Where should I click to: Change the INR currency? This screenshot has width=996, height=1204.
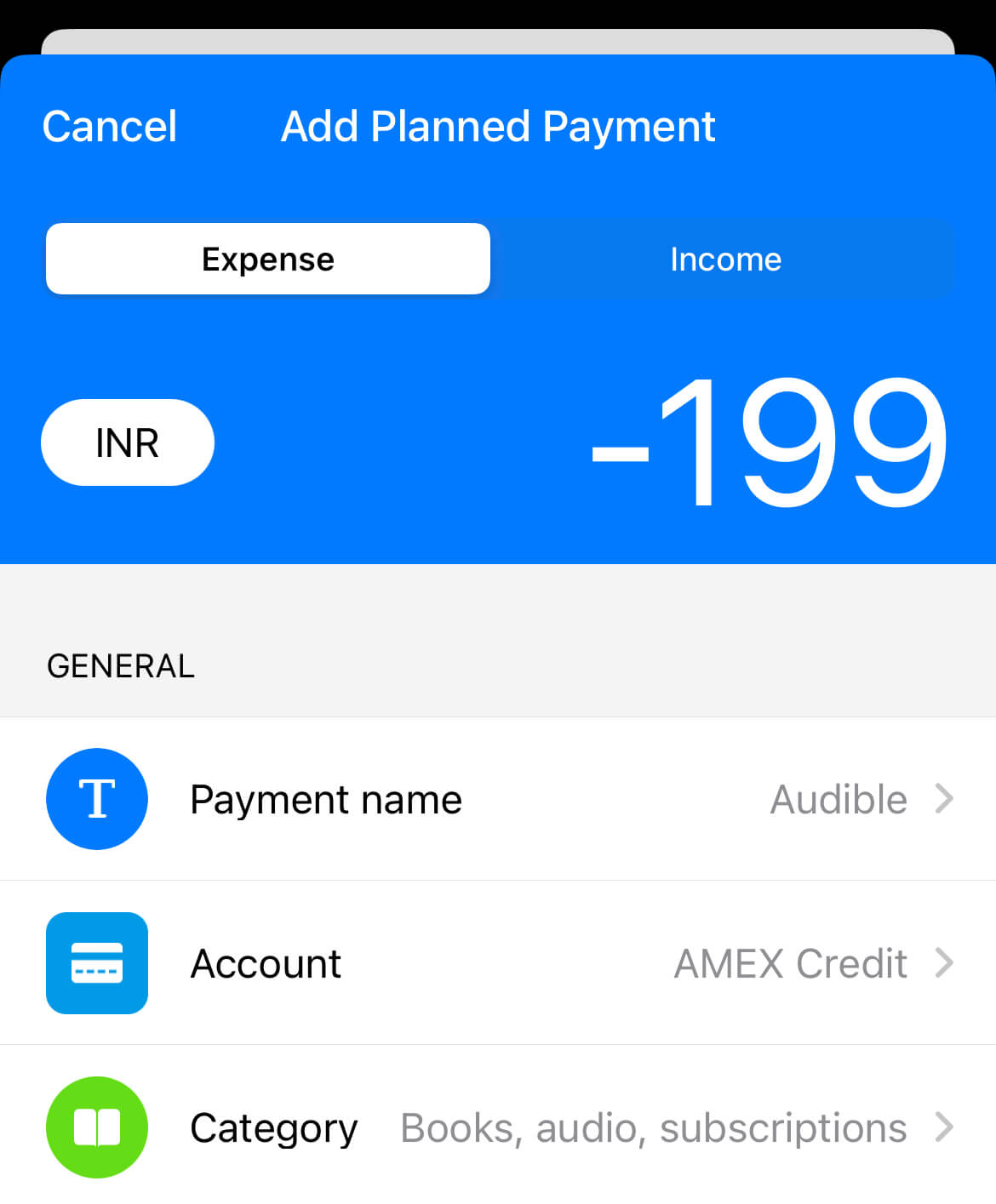point(128,442)
